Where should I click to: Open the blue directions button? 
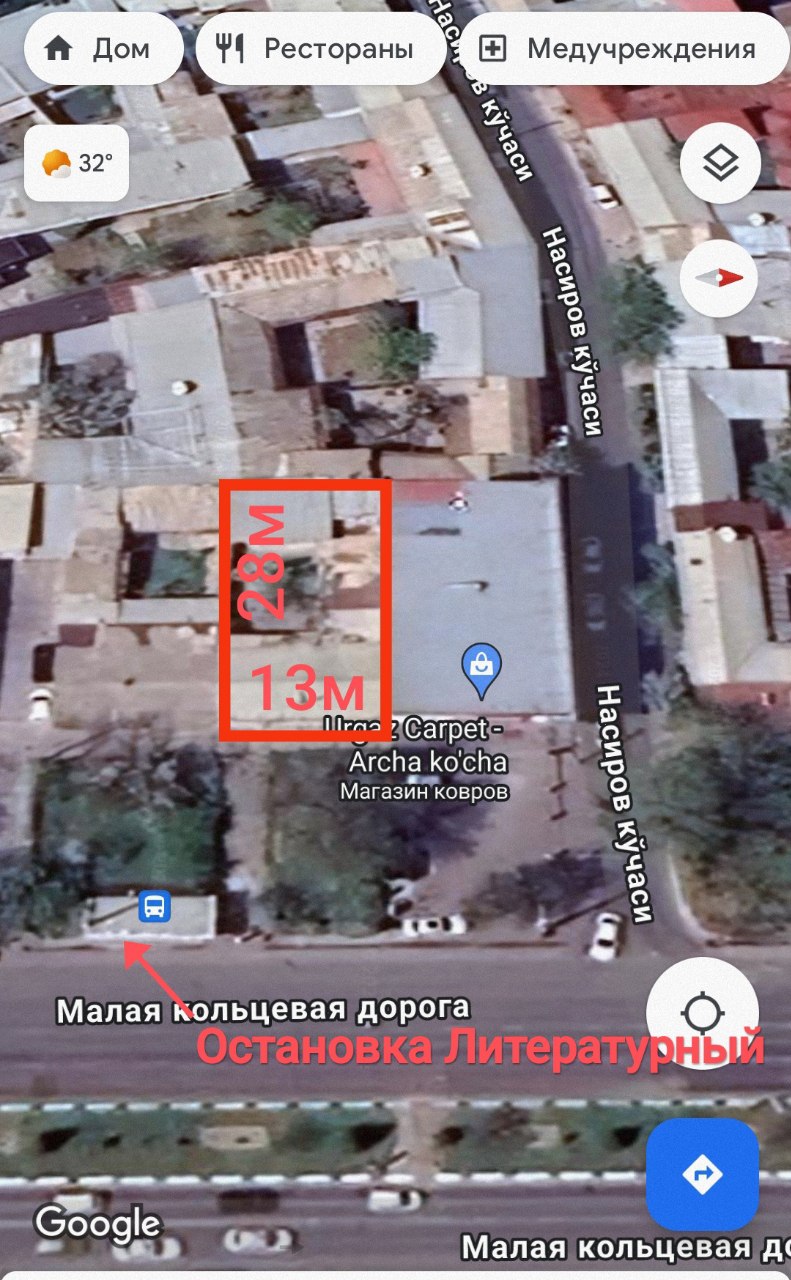tap(702, 1174)
